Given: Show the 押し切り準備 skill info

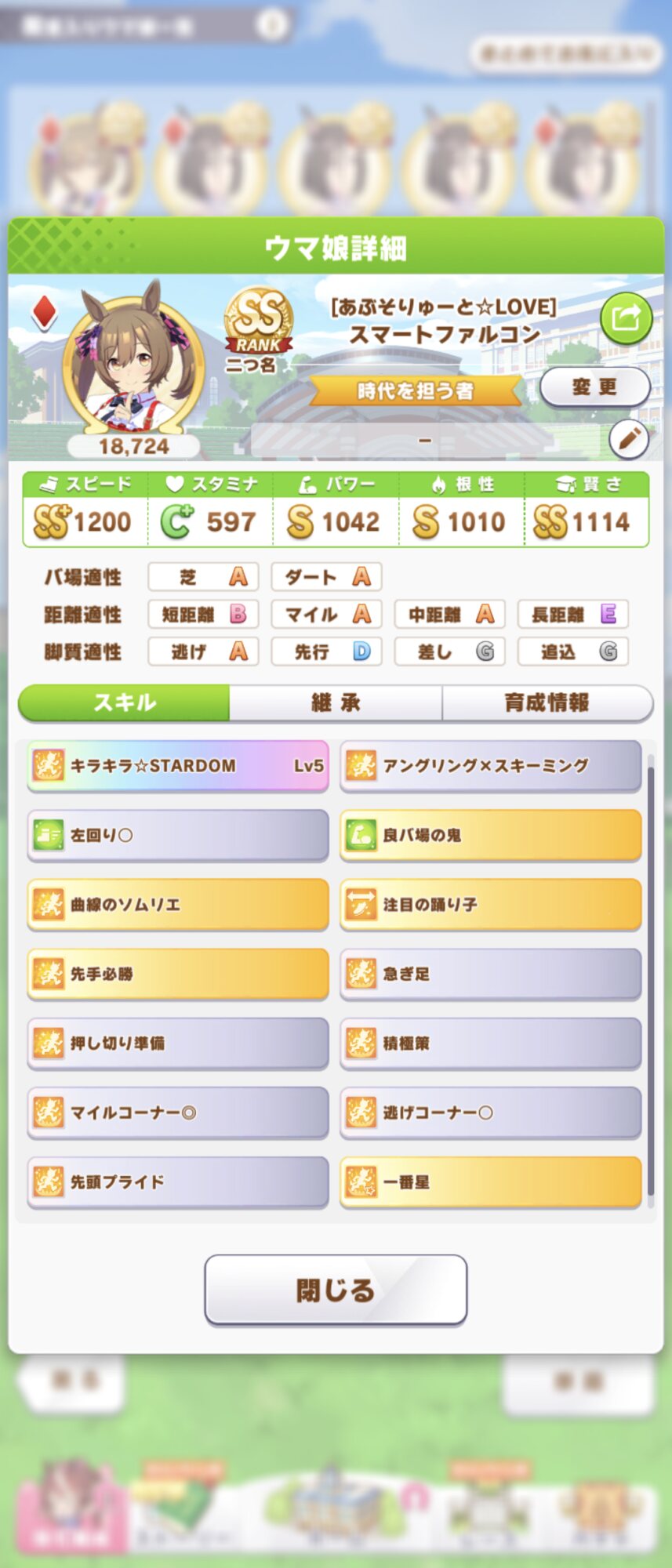Looking at the screenshot, I should pos(178,1043).
